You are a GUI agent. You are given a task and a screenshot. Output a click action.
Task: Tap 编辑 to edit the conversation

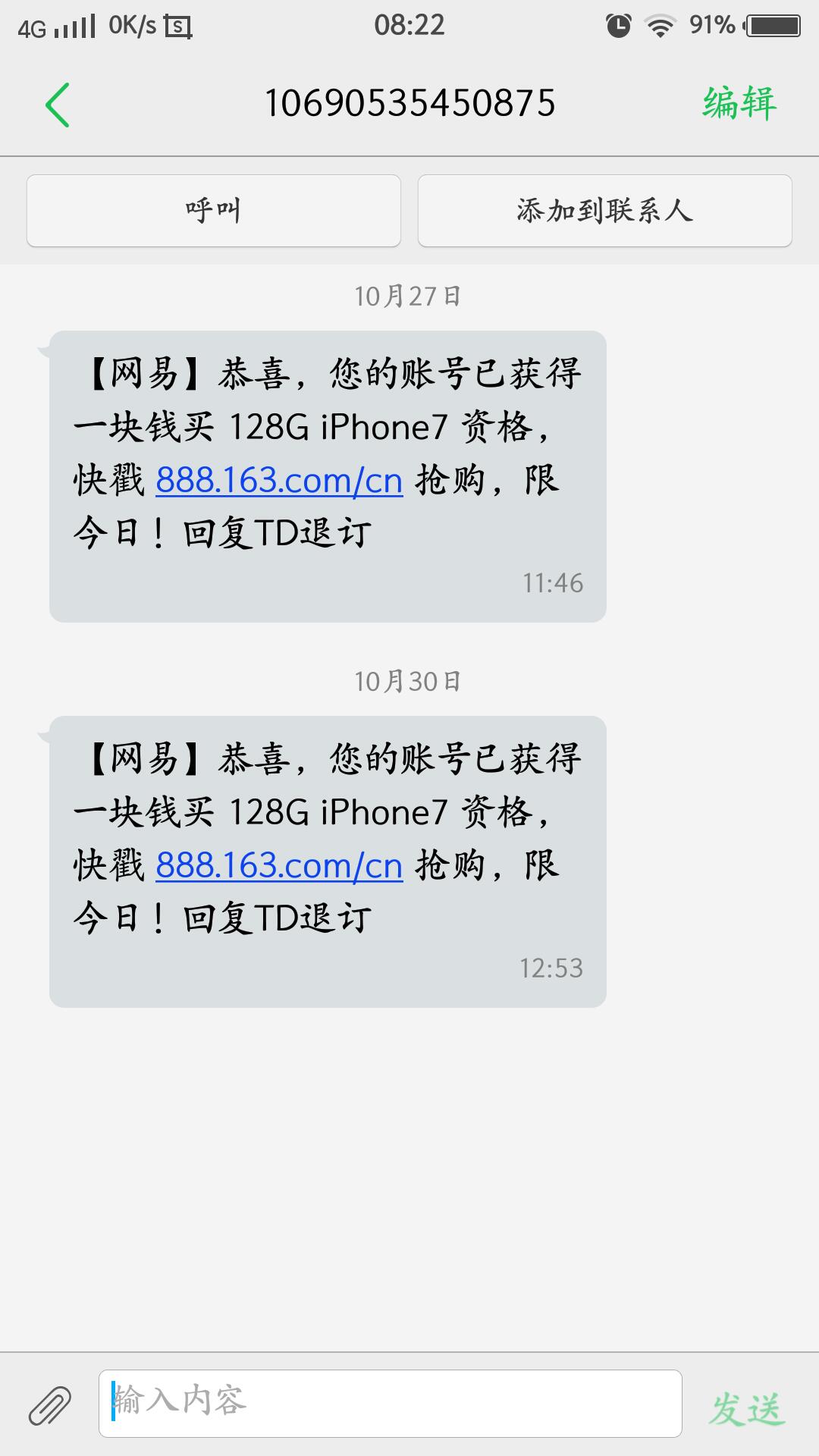(x=739, y=104)
